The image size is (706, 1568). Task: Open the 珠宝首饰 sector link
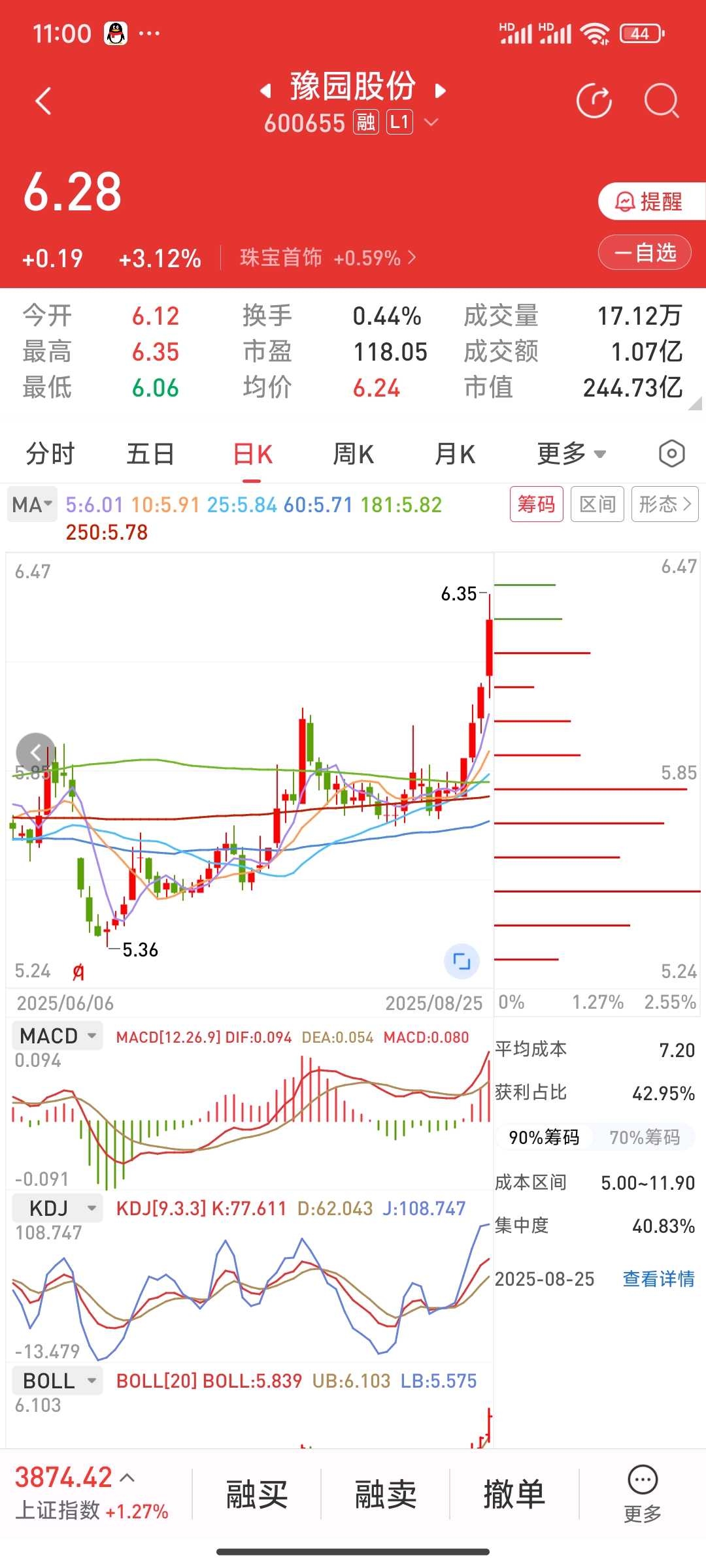(327, 257)
